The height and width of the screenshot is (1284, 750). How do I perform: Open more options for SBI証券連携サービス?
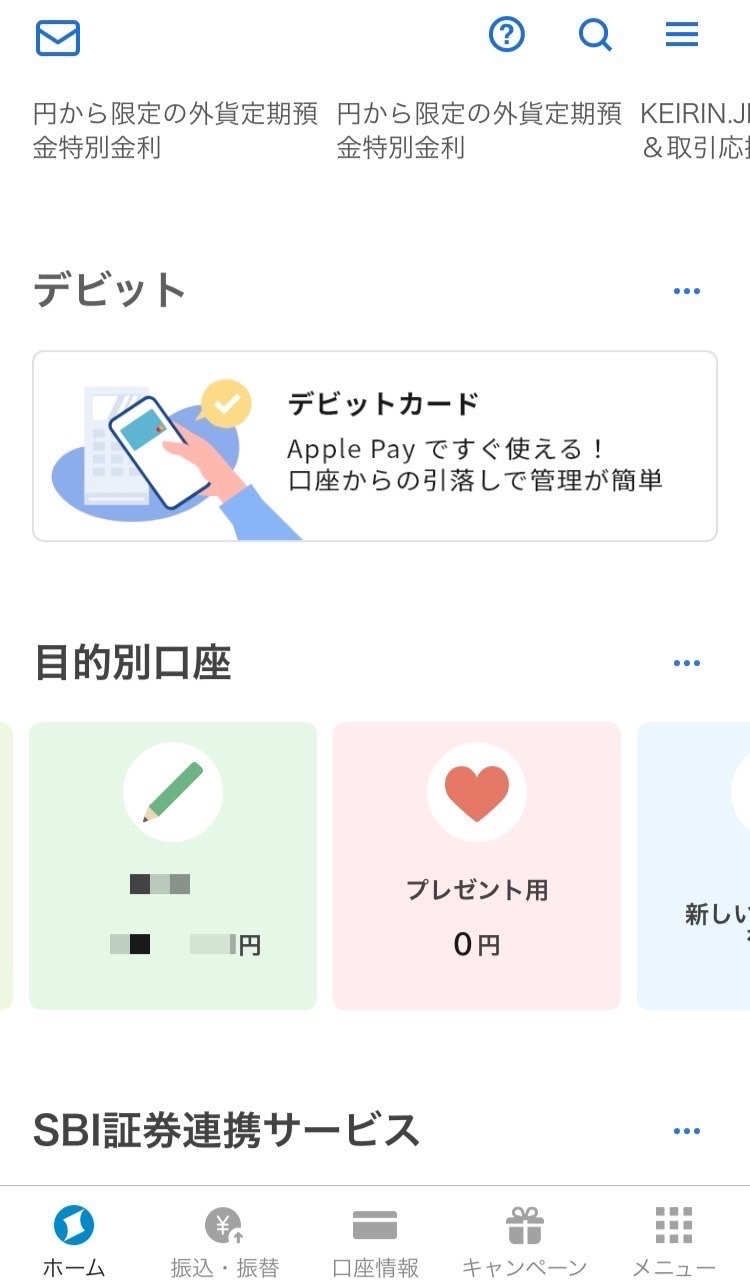tap(687, 1131)
